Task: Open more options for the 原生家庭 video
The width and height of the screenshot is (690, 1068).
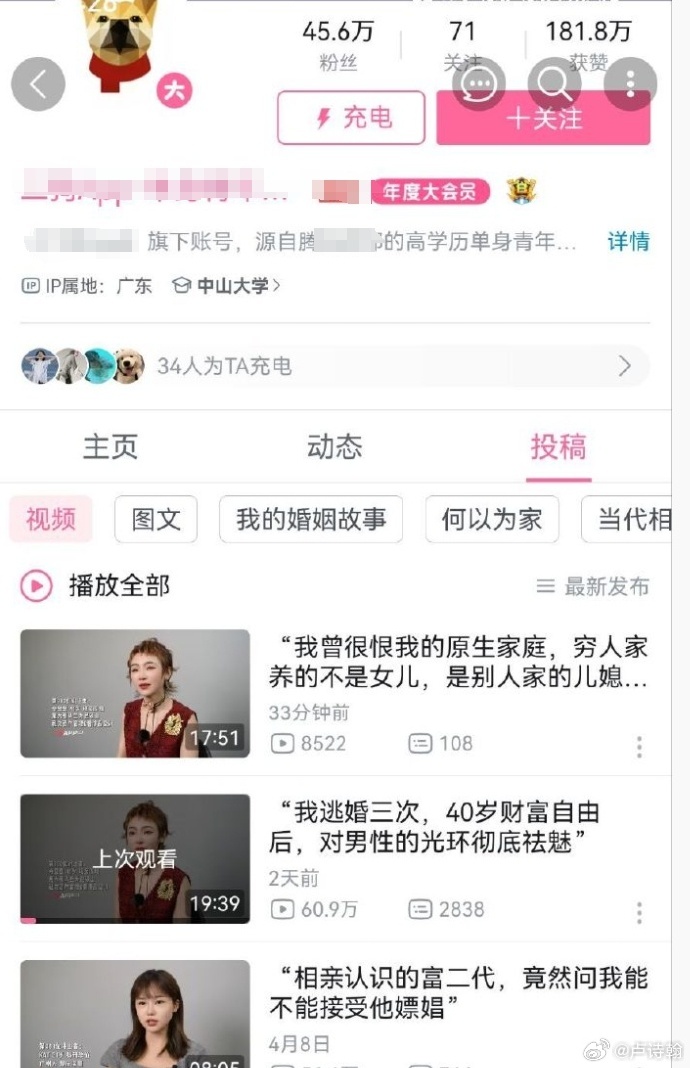Action: 639,746
